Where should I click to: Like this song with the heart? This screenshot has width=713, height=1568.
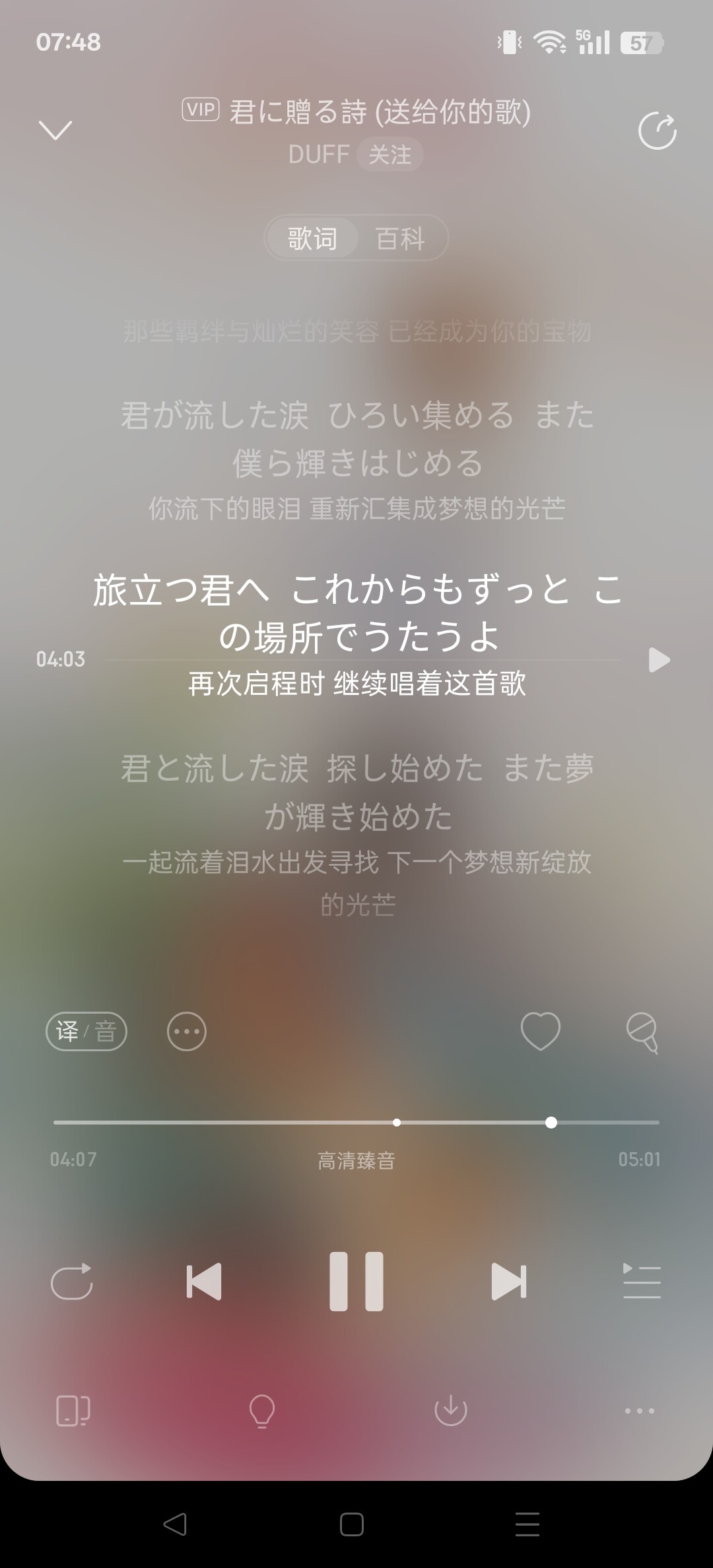(540, 1031)
